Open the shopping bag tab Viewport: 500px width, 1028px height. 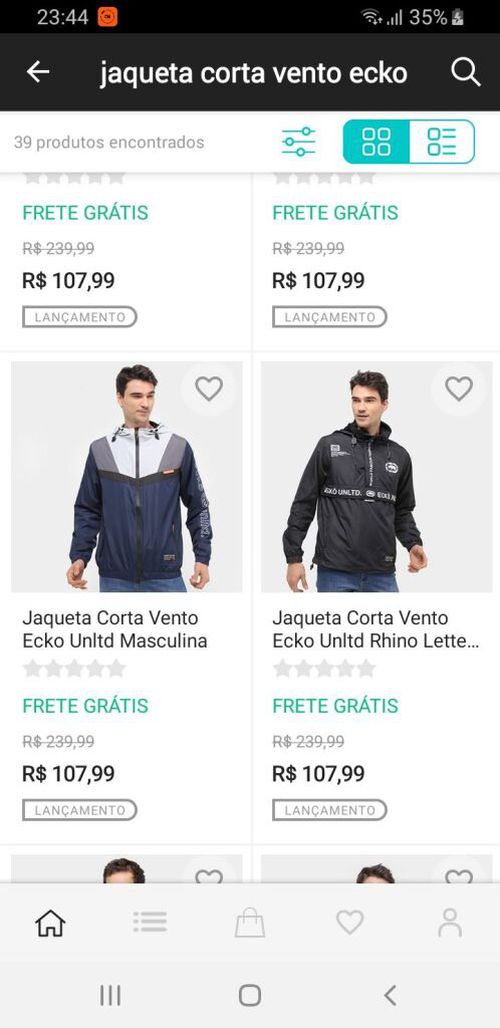[250, 922]
